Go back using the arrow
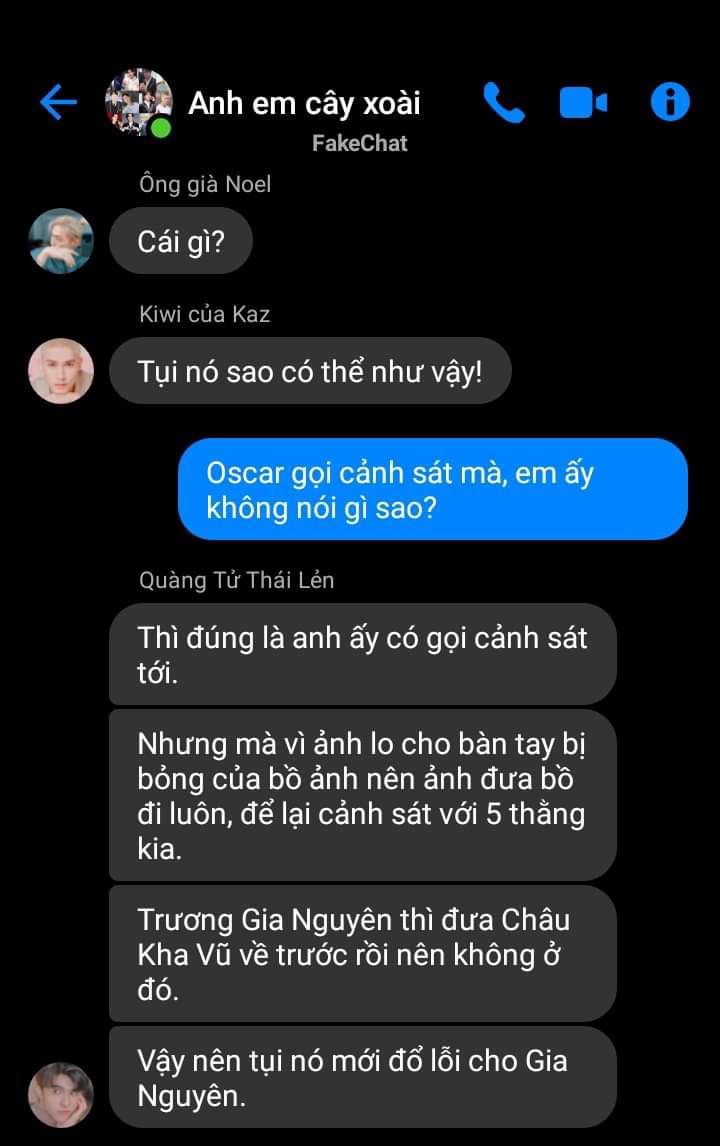 click(58, 102)
